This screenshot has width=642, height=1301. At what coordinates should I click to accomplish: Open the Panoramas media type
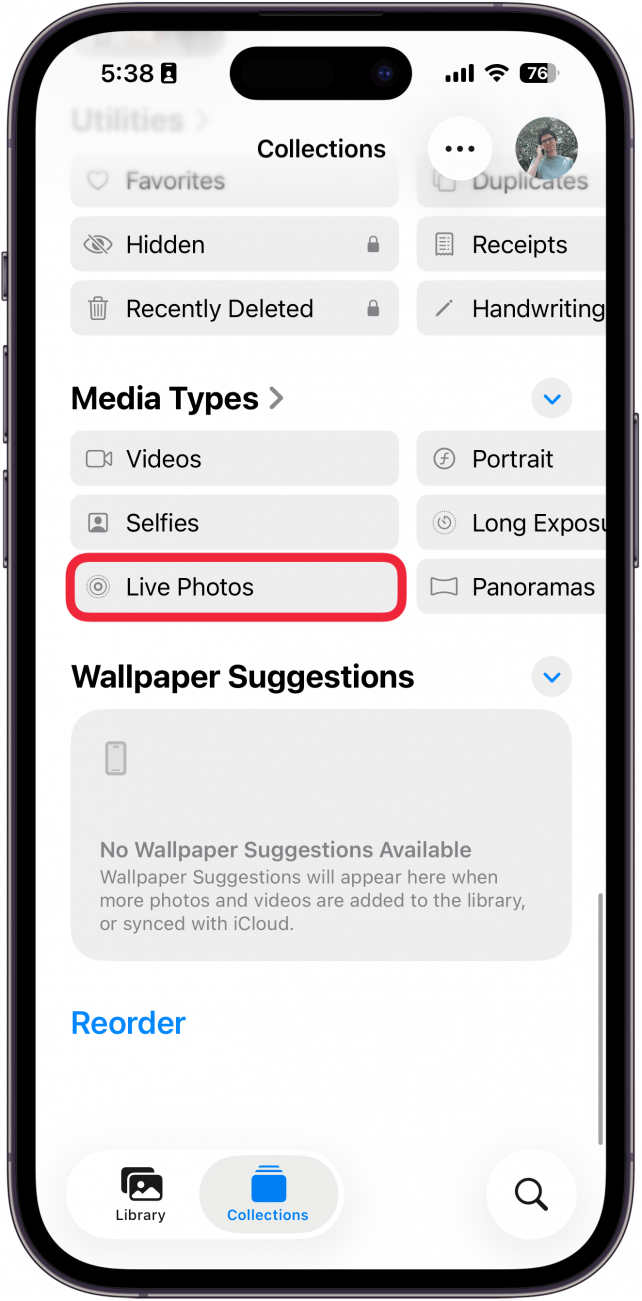512,587
